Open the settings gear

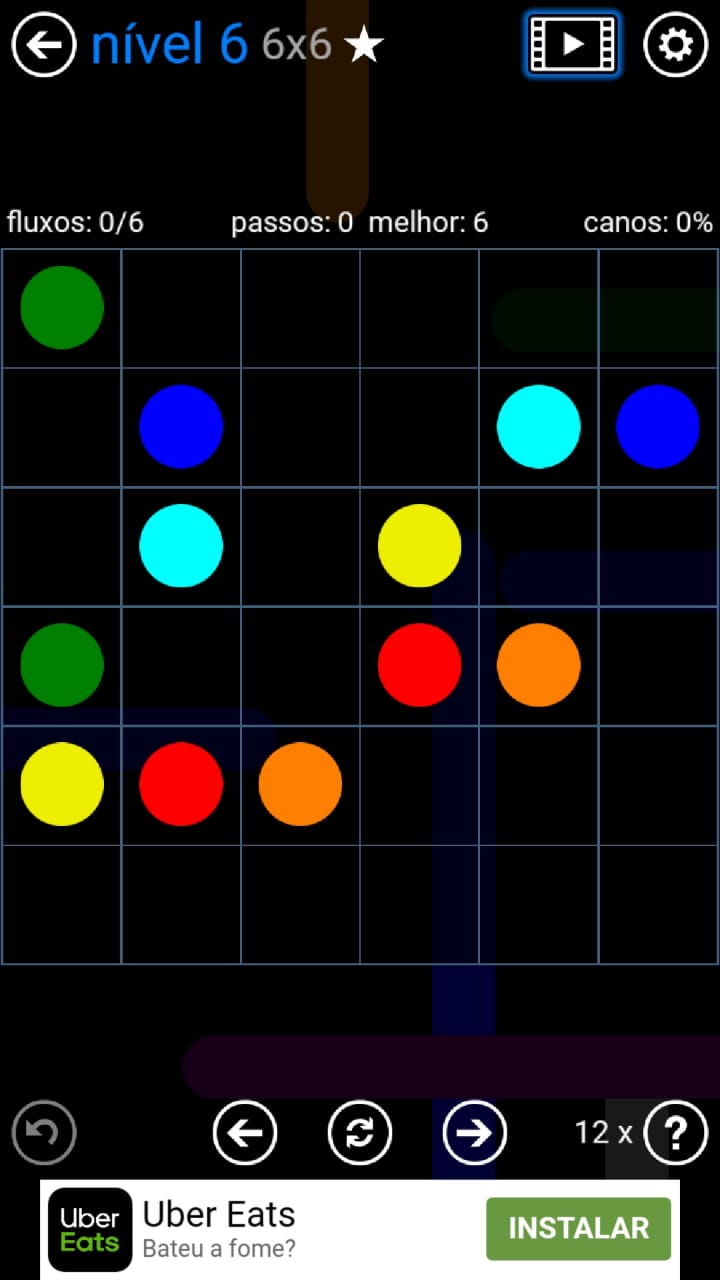675,45
